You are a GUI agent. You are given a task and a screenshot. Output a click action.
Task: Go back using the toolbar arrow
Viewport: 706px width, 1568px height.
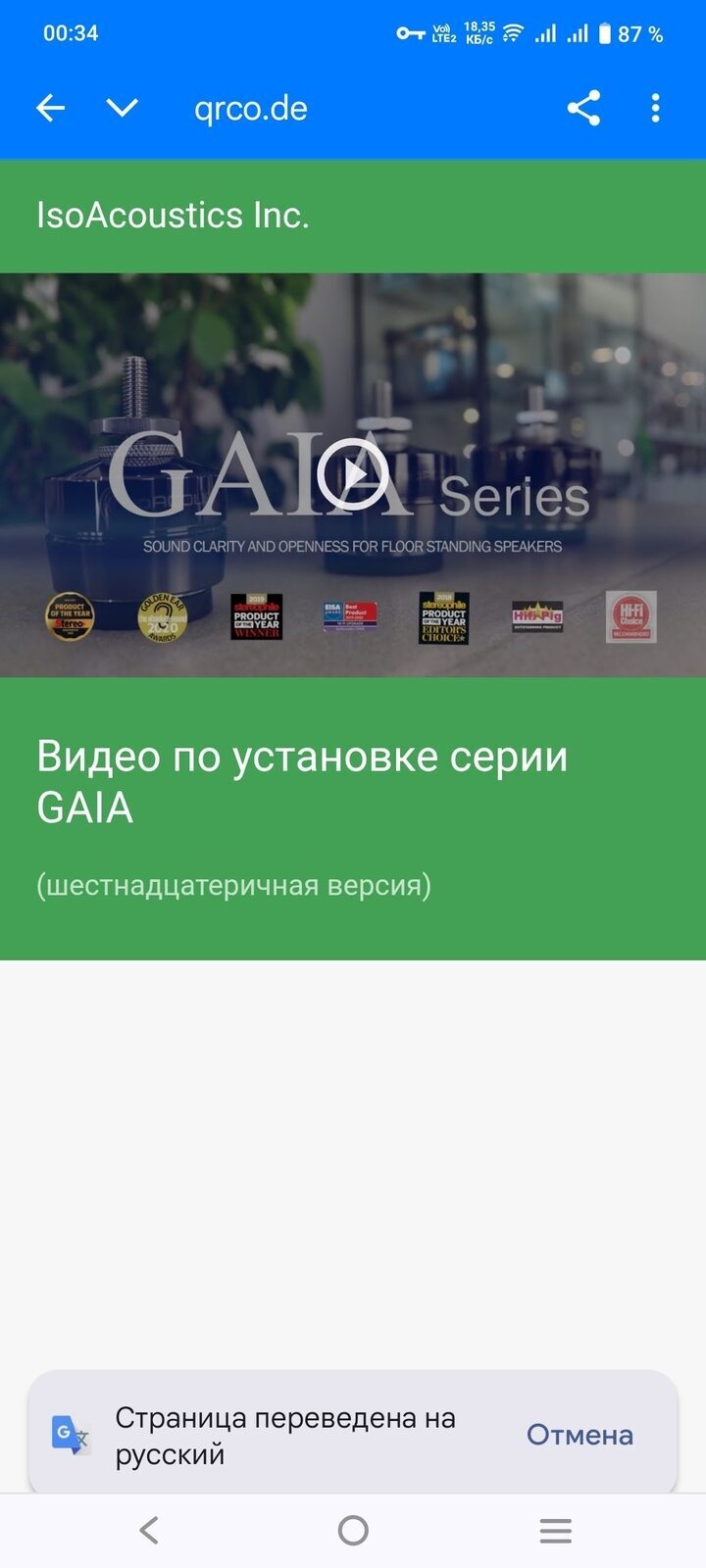coord(50,108)
